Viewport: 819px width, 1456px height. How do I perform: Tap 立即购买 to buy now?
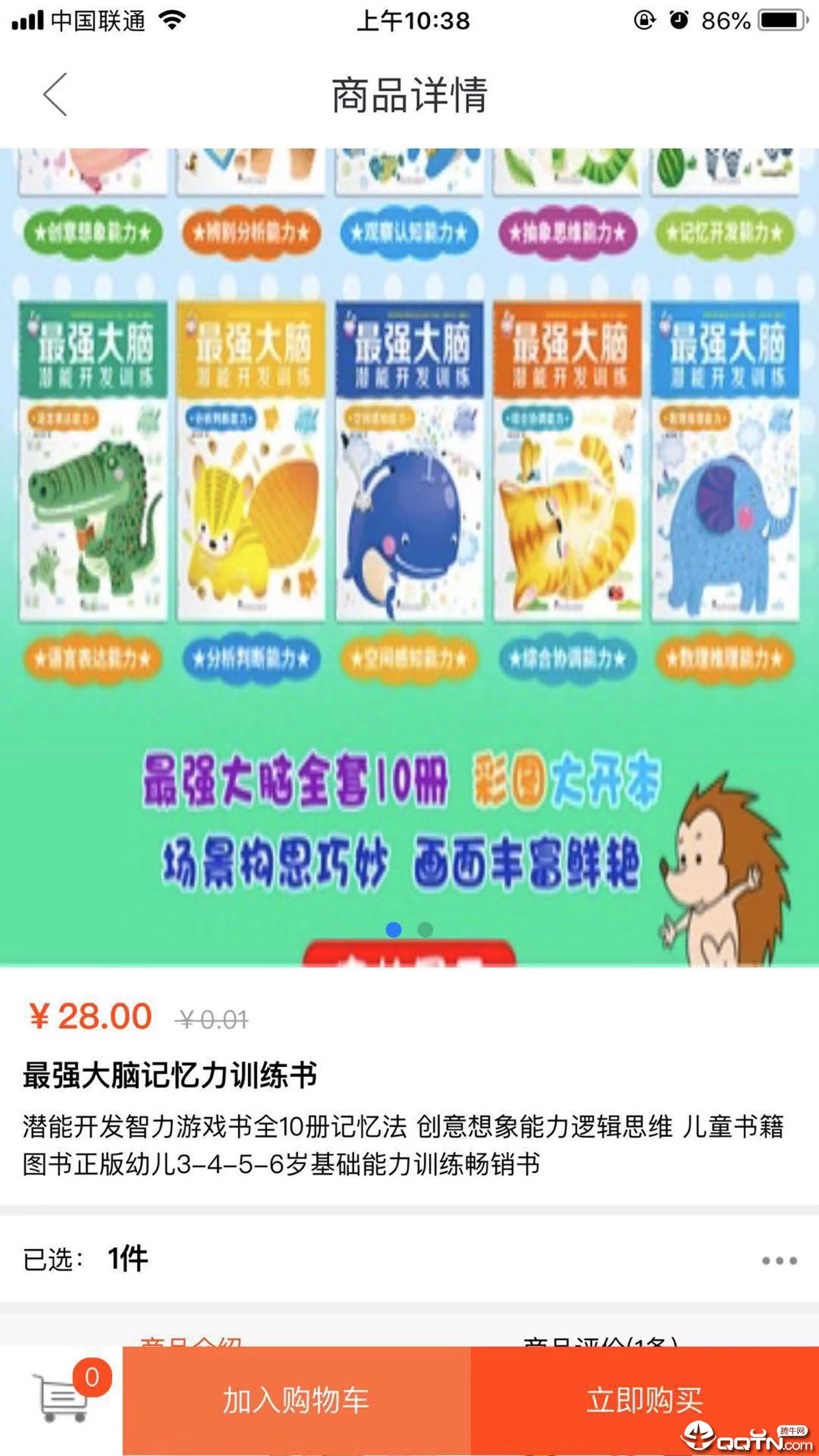644,1401
